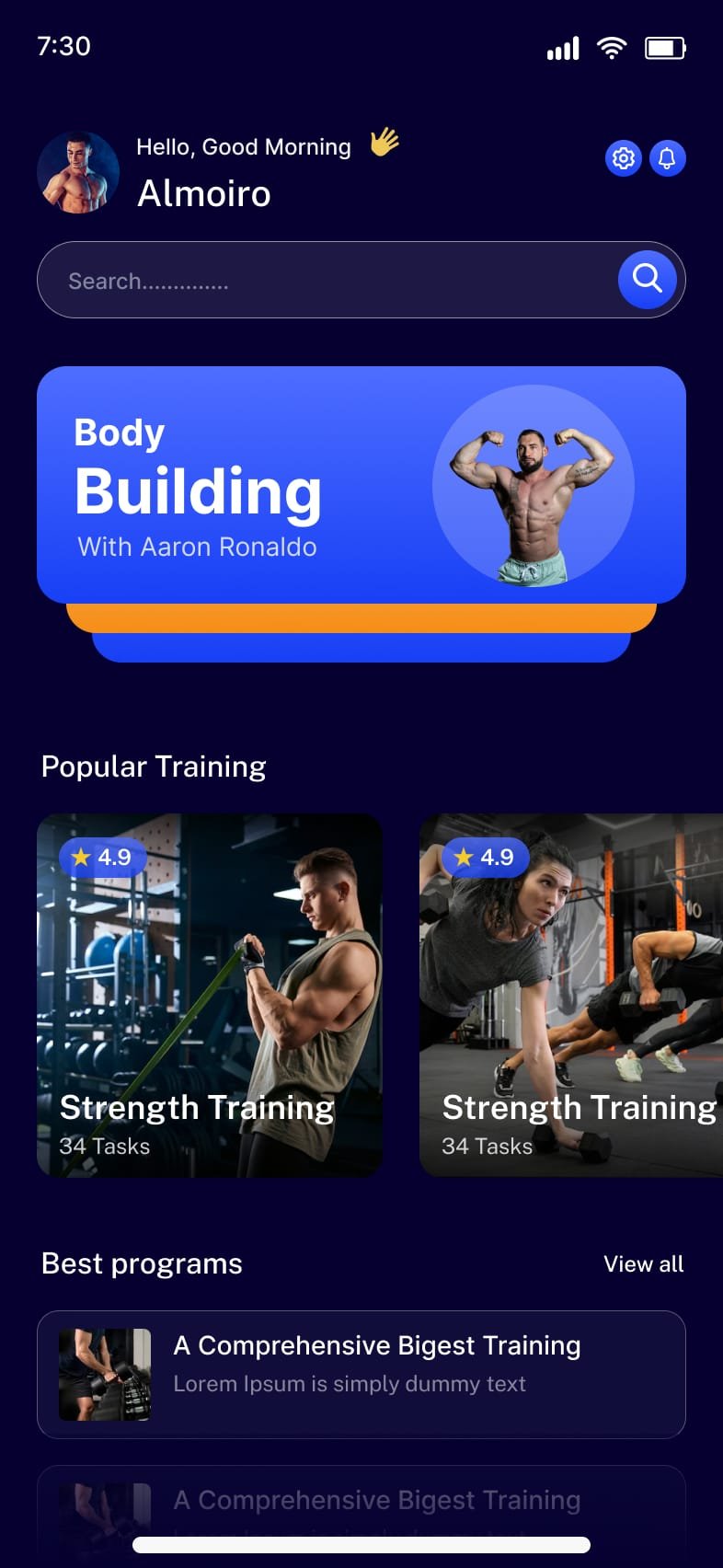Tap the blue magnifier search button

648,280
